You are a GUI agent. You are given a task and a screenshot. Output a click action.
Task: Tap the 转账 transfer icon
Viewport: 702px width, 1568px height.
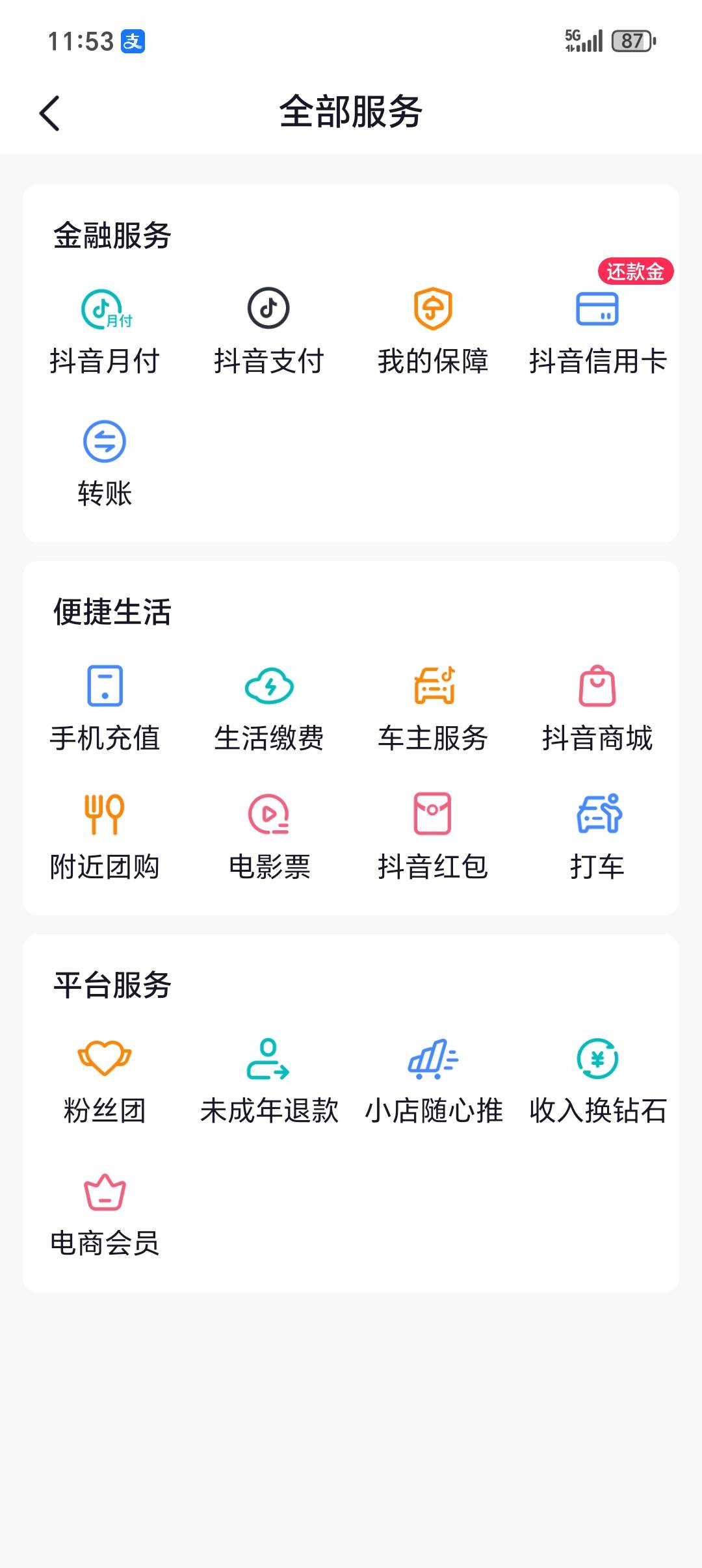pyautogui.click(x=105, y=464)
